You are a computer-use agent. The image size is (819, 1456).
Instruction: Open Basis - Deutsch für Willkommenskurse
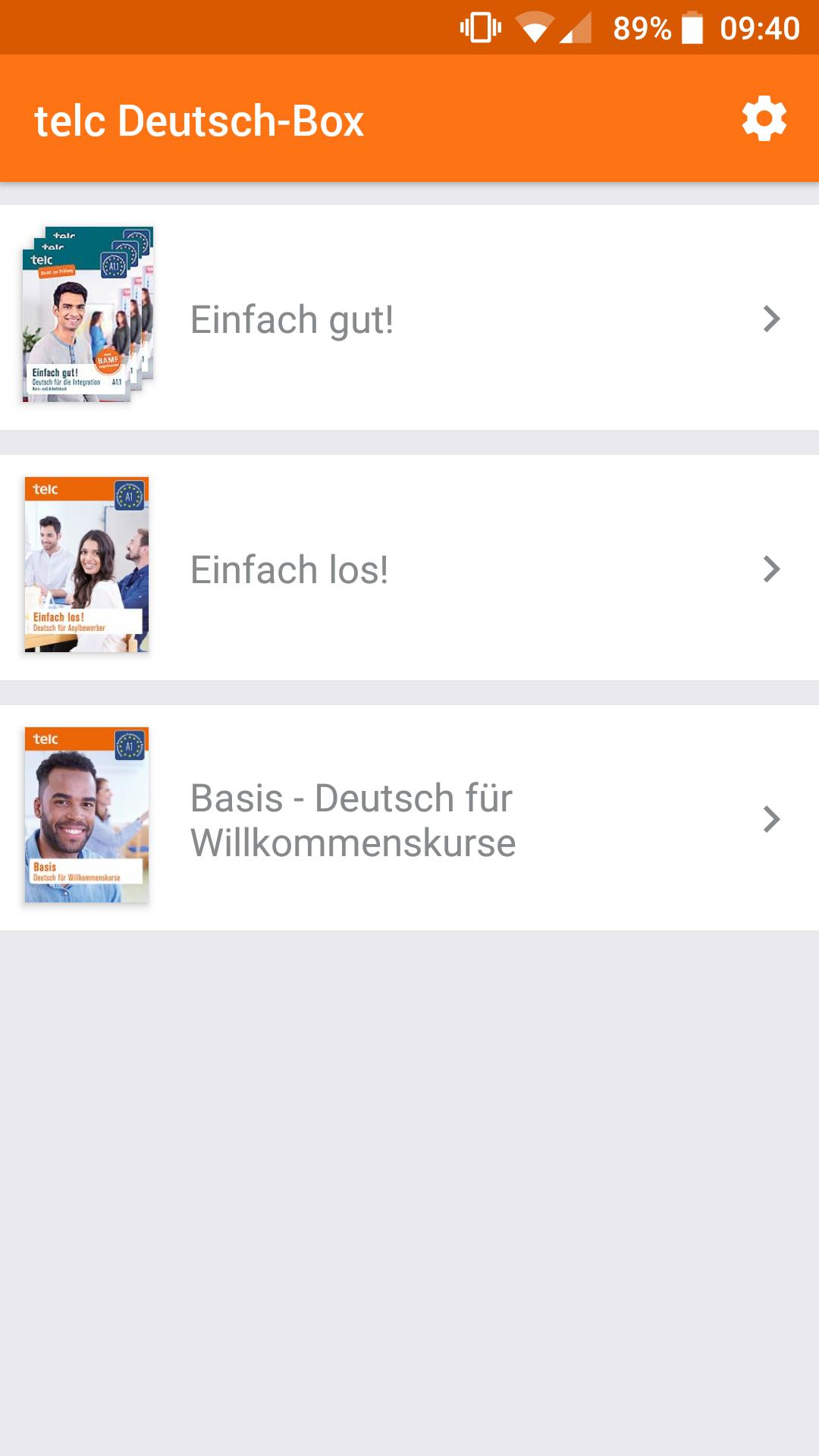409,819
